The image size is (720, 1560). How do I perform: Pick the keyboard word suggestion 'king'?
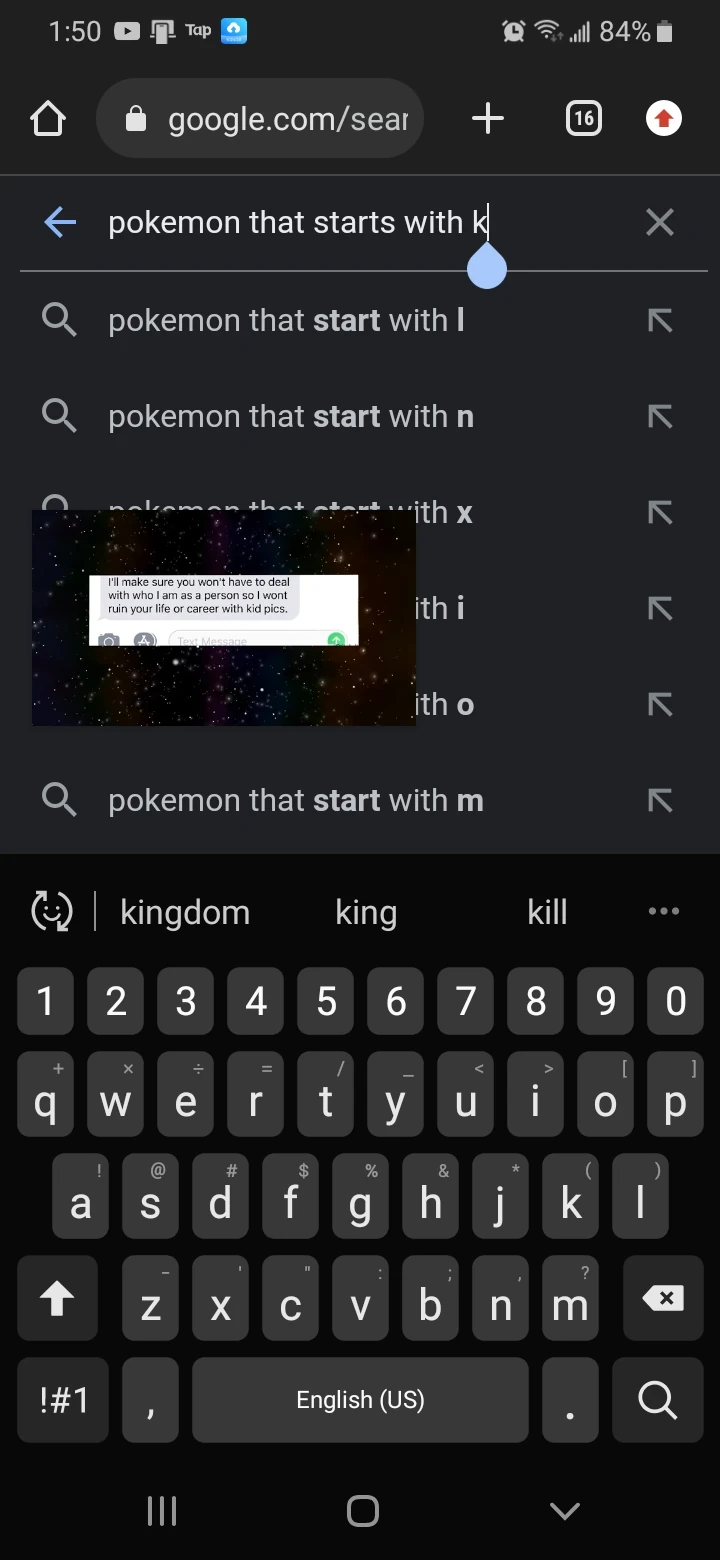click(x=366, y=912)
